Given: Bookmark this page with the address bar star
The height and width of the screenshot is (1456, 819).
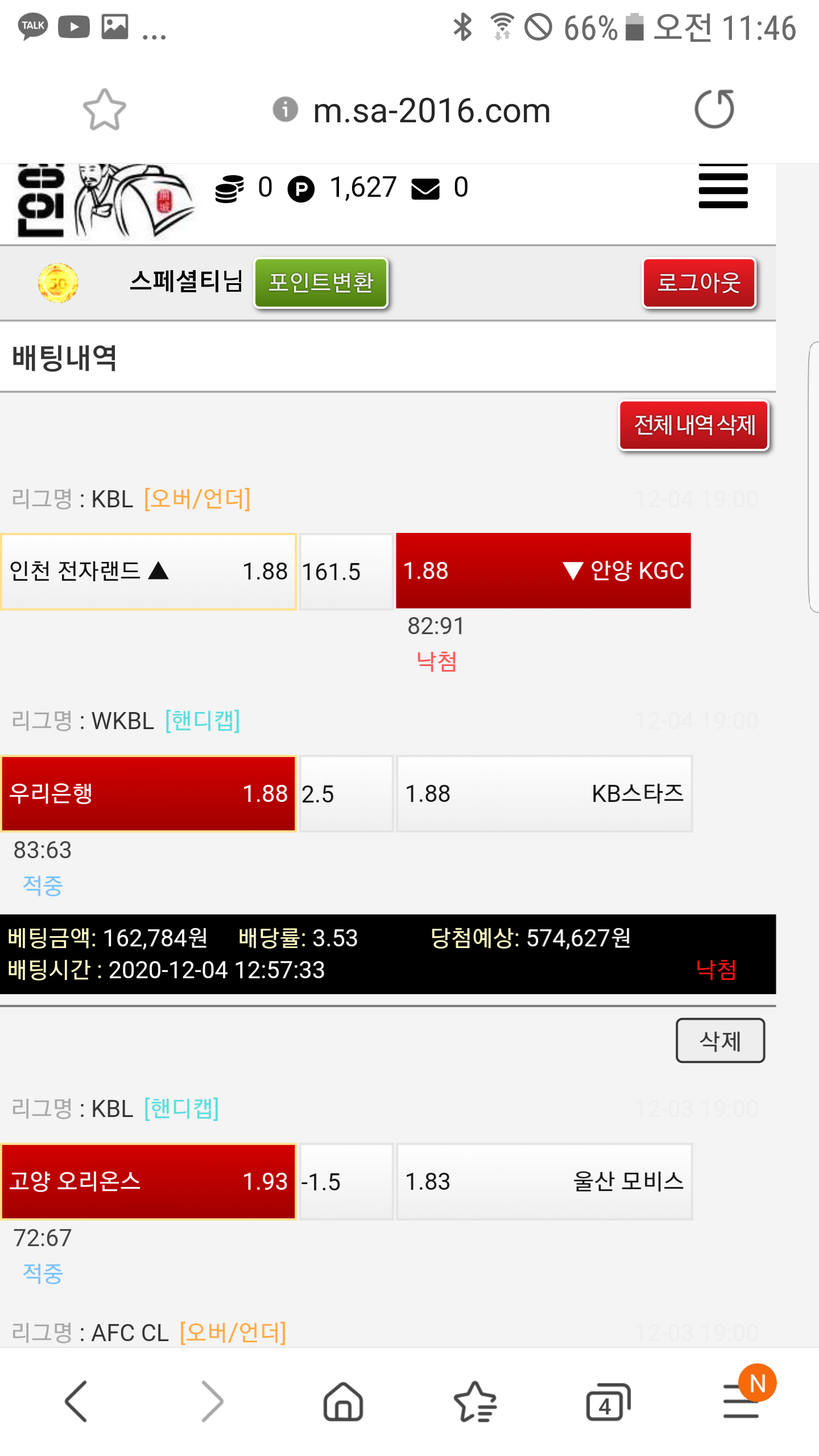Looking at the screenshot, I should coord(105,109).
